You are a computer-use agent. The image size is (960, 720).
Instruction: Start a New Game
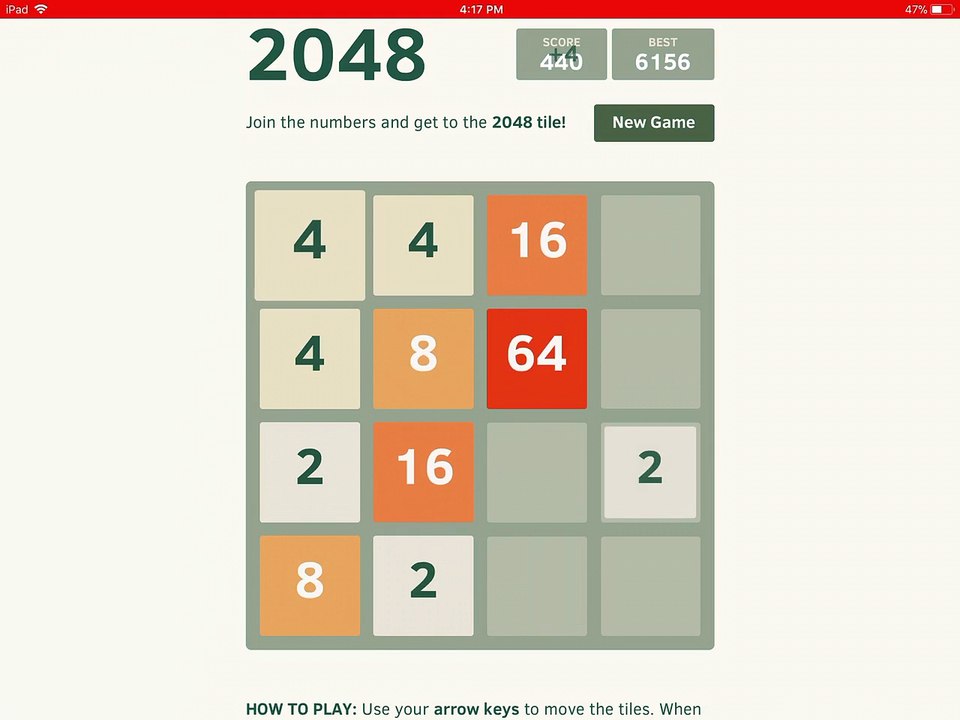[654, 123]
